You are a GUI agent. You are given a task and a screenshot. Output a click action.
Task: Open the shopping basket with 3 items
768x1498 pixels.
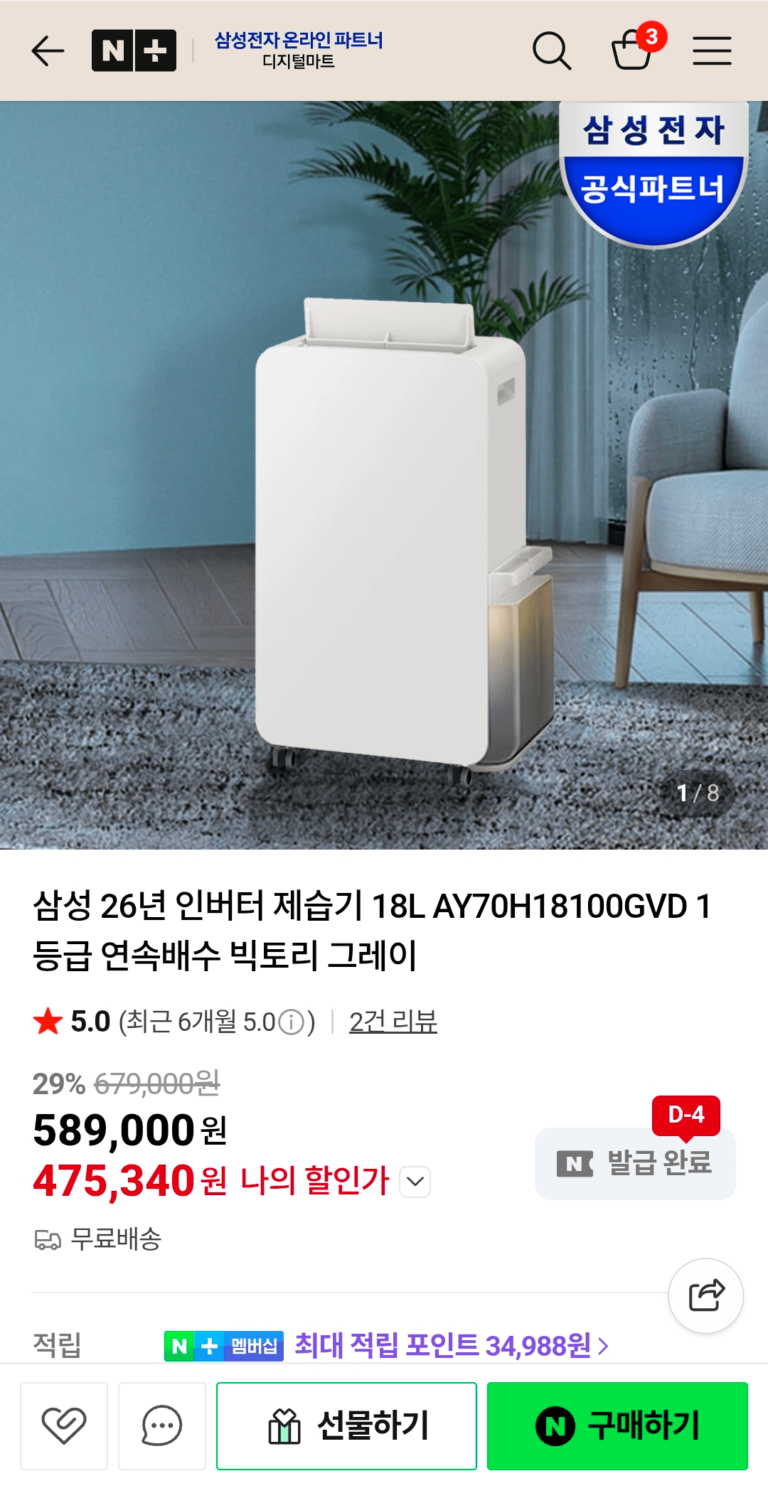tap(634, 50)
